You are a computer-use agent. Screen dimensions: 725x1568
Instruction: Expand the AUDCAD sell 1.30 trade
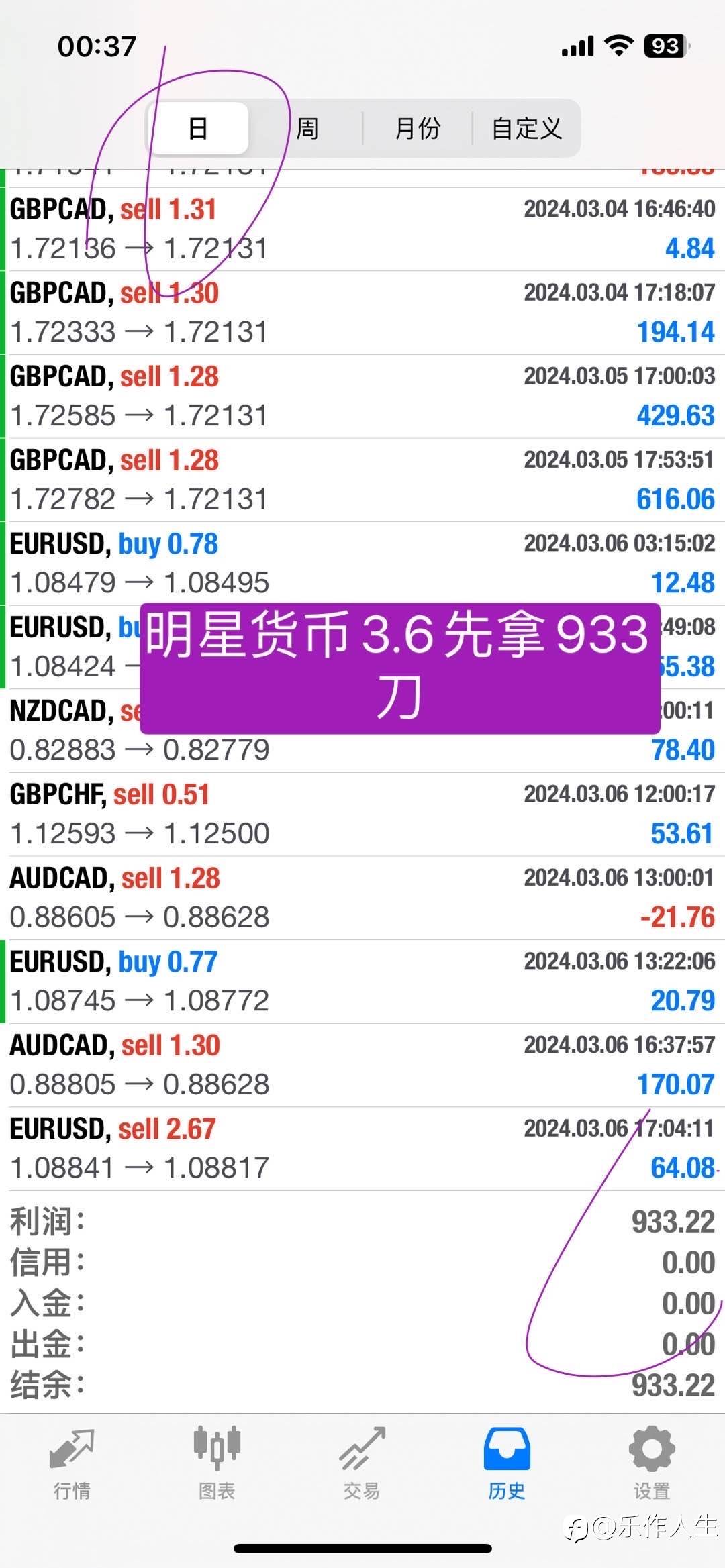362,1065
